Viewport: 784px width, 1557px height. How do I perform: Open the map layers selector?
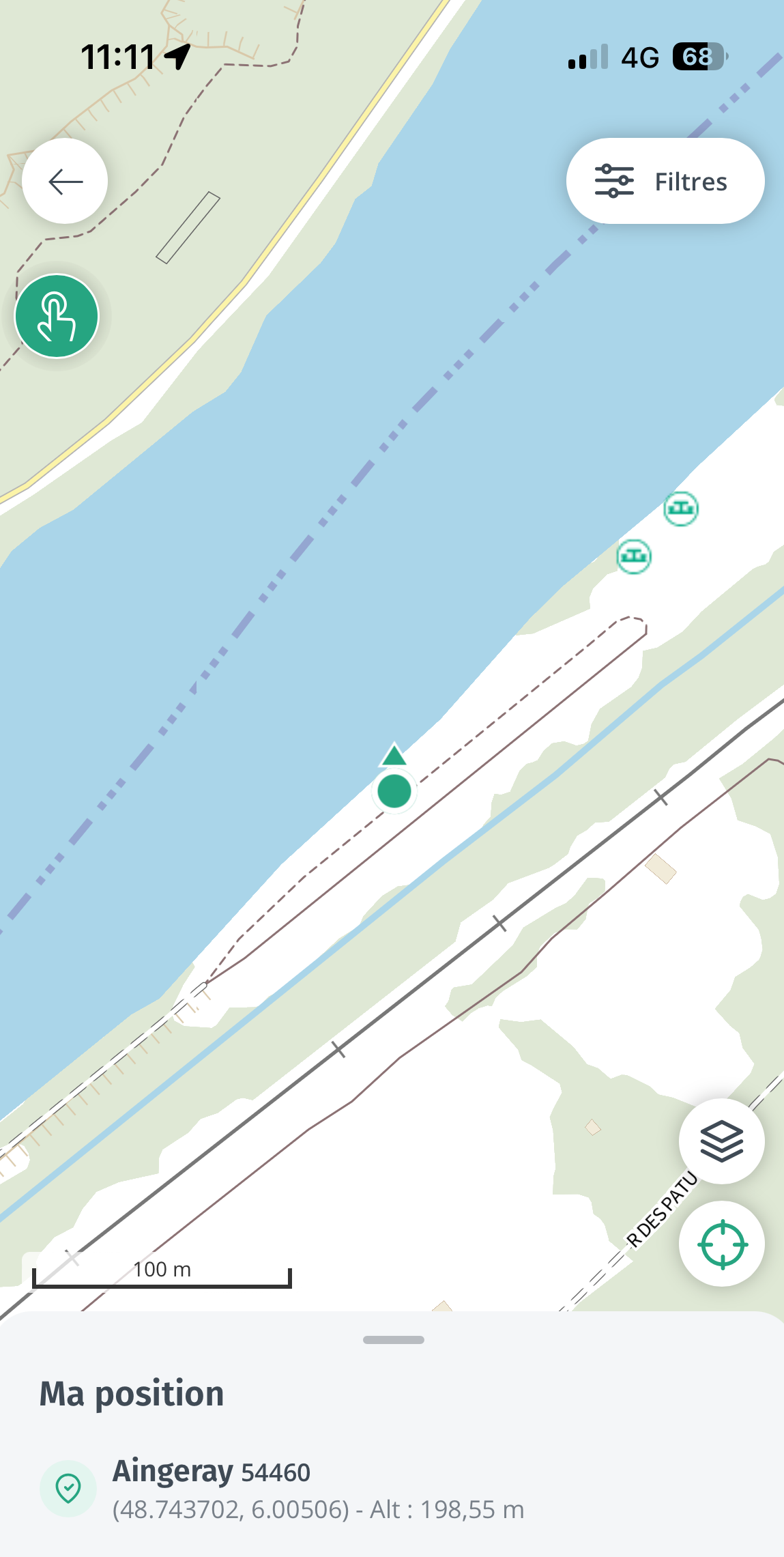click(721, 1141)
